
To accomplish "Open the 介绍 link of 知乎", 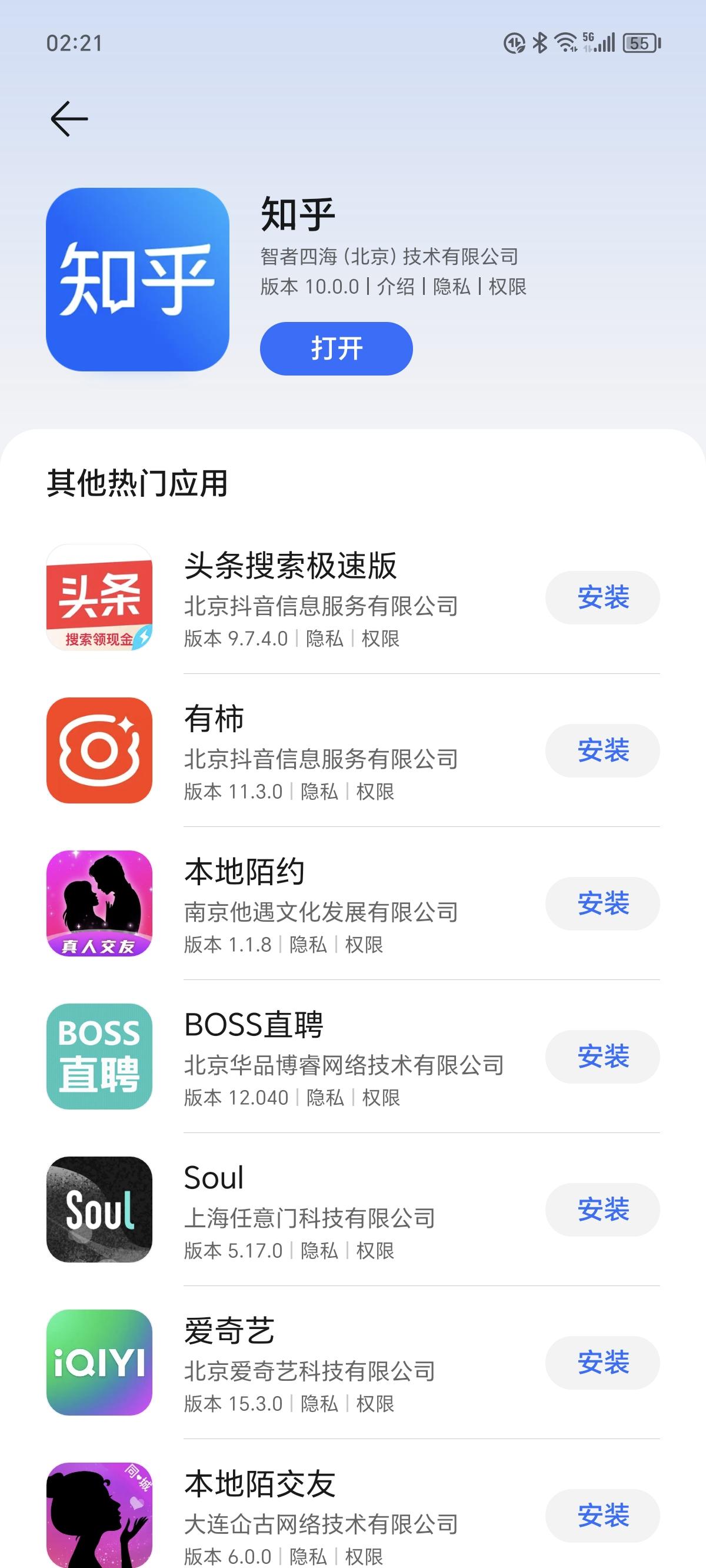I will coord(397,286).
